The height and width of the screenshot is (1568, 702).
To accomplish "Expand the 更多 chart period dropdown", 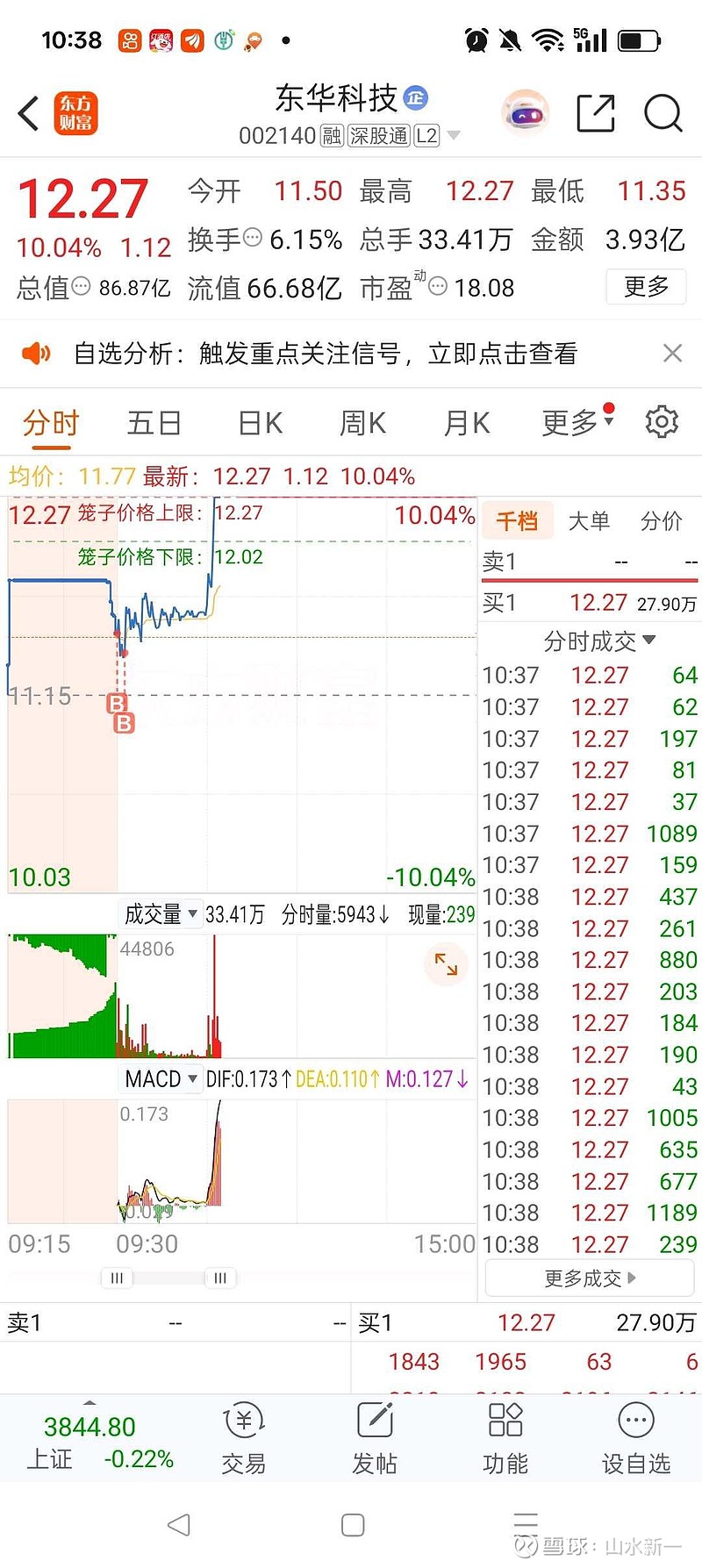I will (577, 423).
